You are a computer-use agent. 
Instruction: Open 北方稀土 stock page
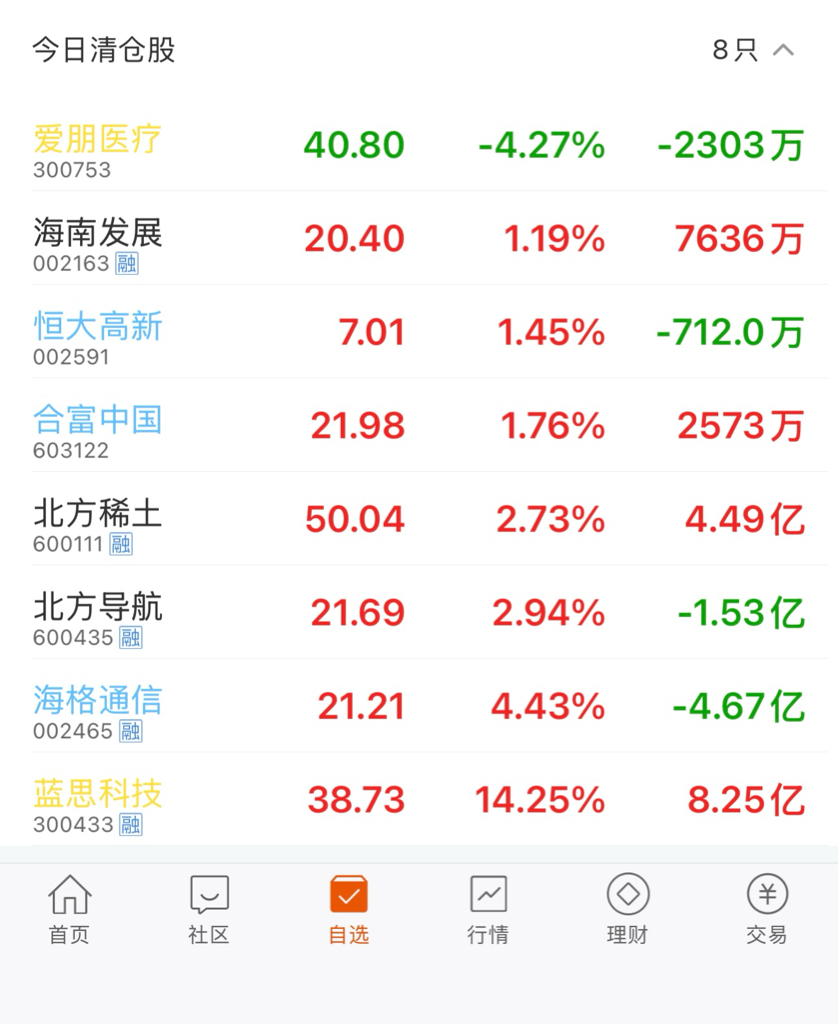98,523
